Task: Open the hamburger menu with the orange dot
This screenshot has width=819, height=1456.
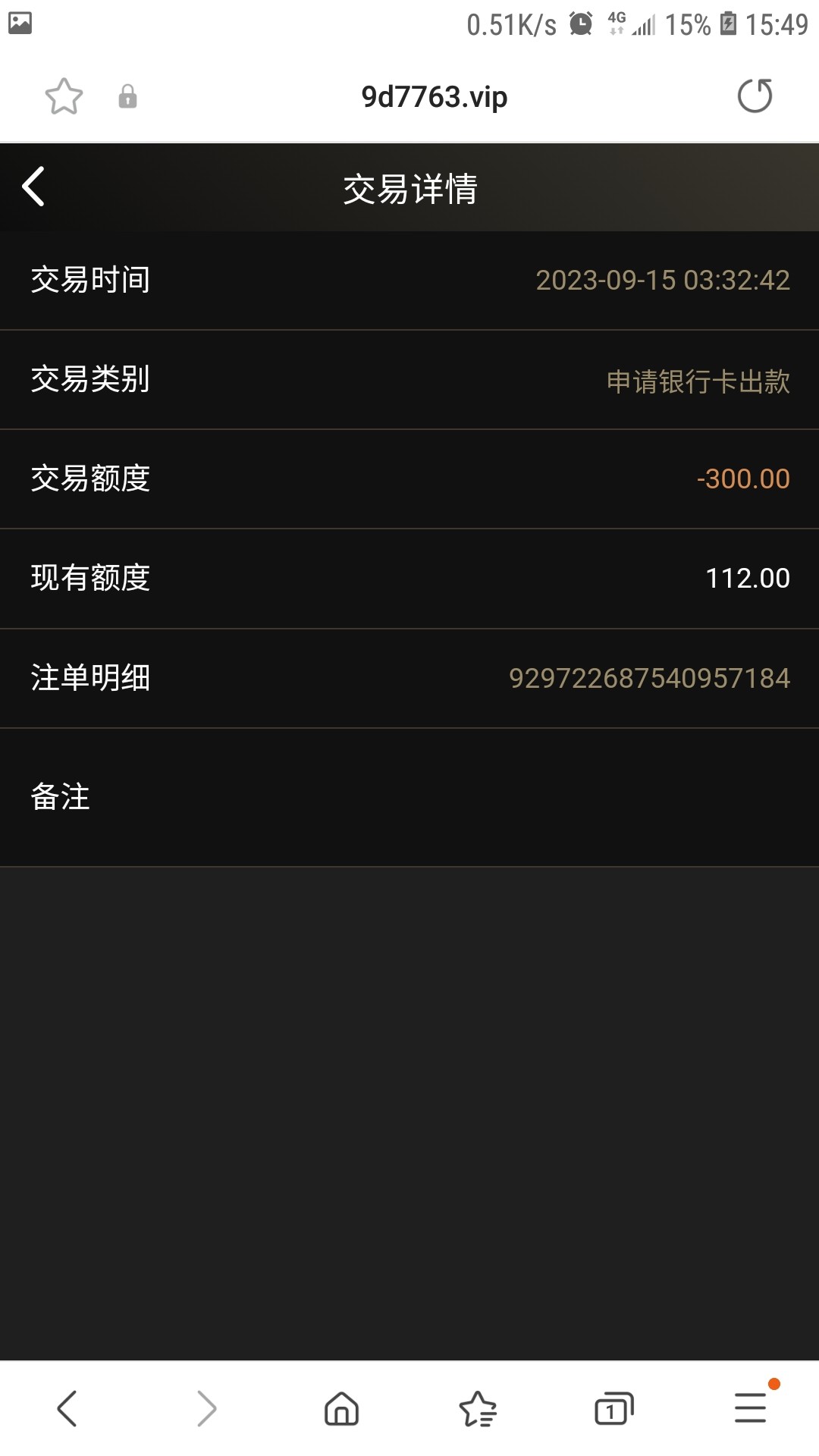Action: pos(748,1409)
